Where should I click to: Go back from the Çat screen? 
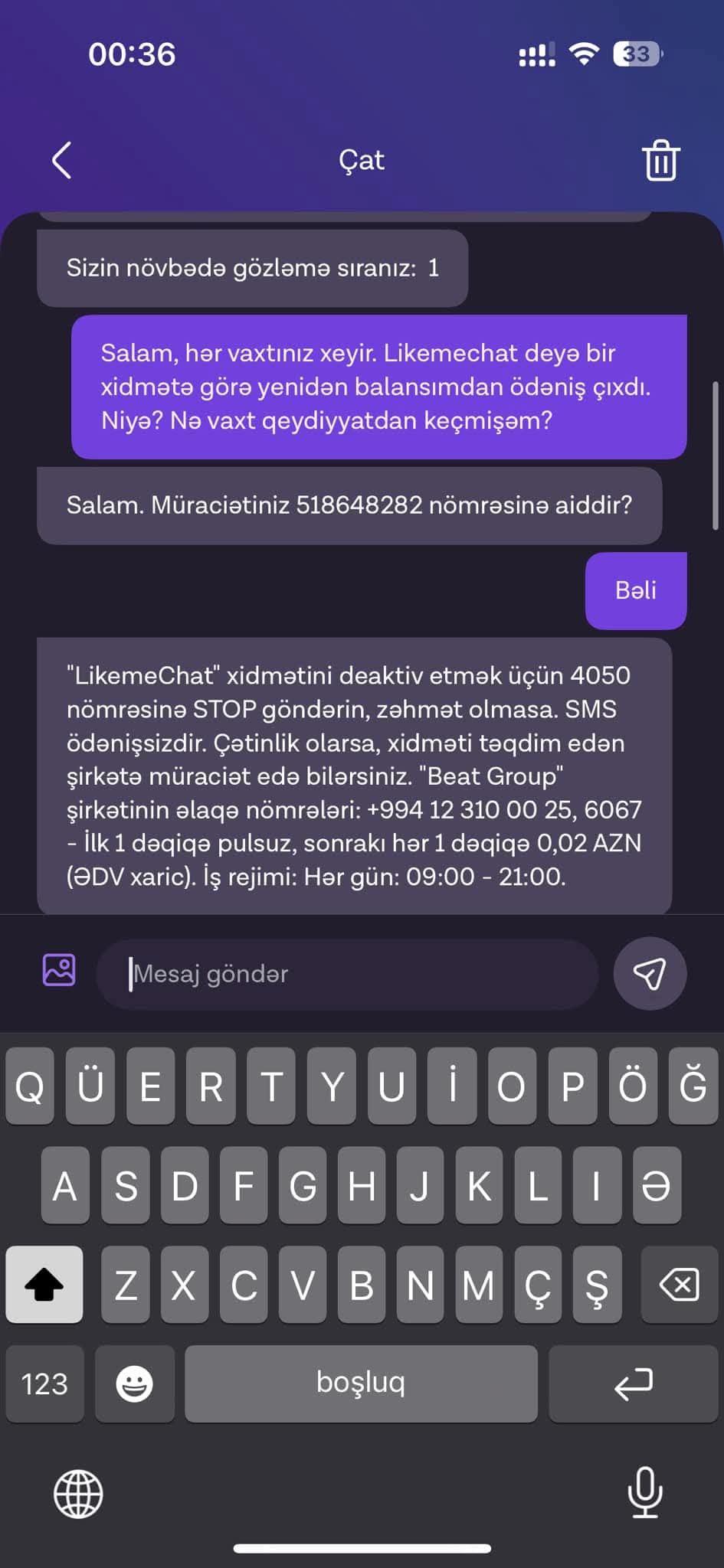tap(62, 160)
